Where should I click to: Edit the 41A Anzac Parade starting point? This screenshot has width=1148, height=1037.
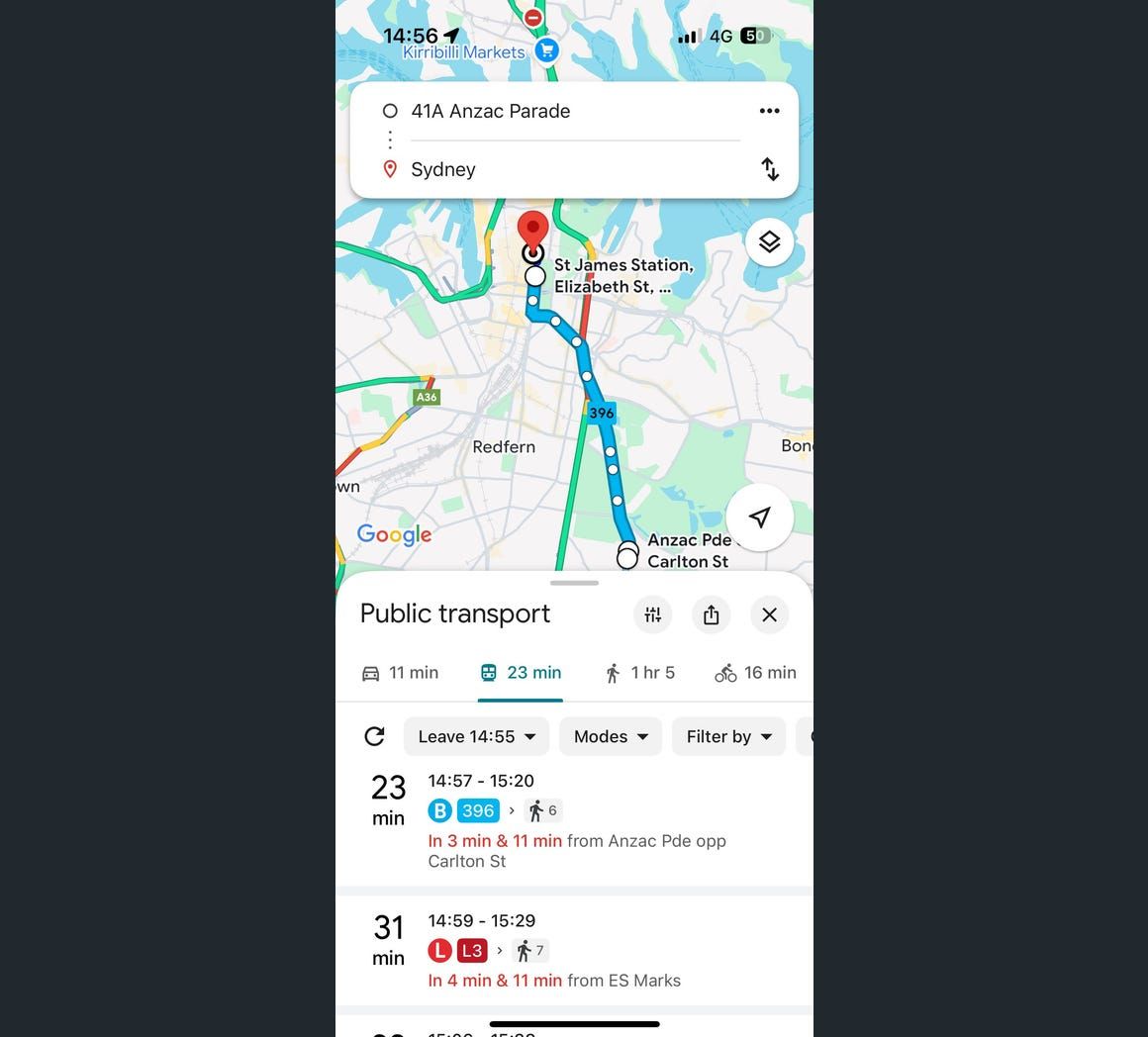[490, 111]
